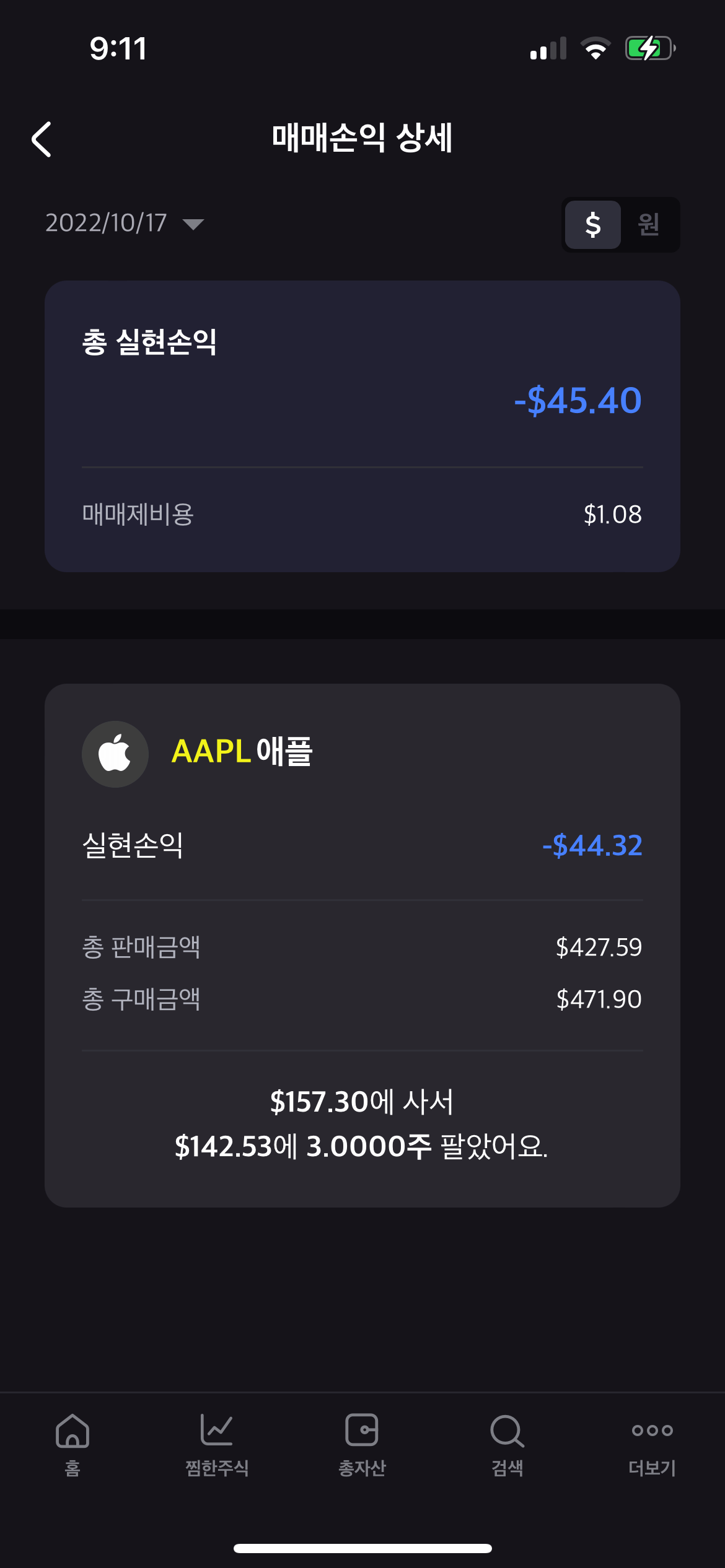Select the dollar currency option
Viewport: 725px width, 1568px height.
tap(592, 225)
